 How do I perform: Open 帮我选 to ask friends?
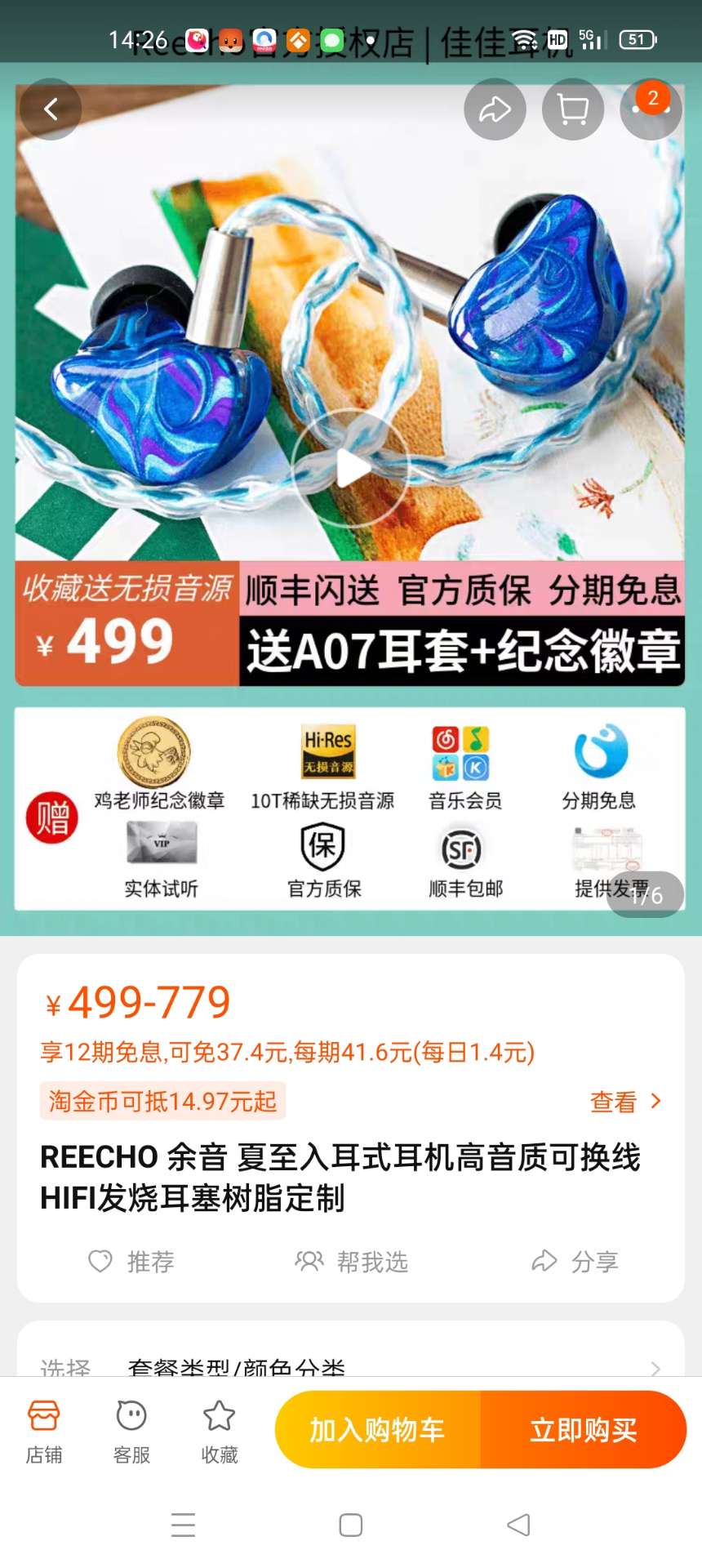coord(351,1262)
